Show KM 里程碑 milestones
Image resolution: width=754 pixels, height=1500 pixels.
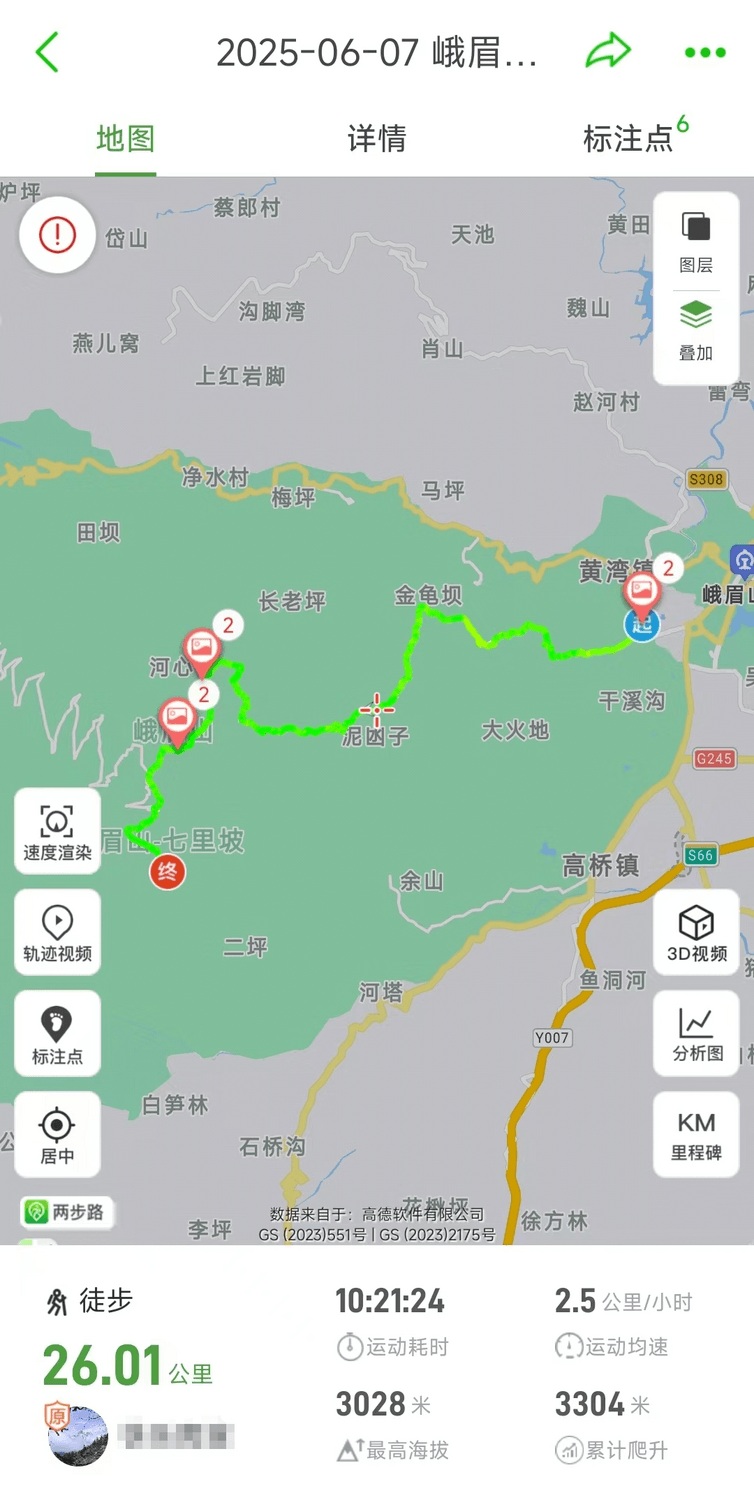696,1134
